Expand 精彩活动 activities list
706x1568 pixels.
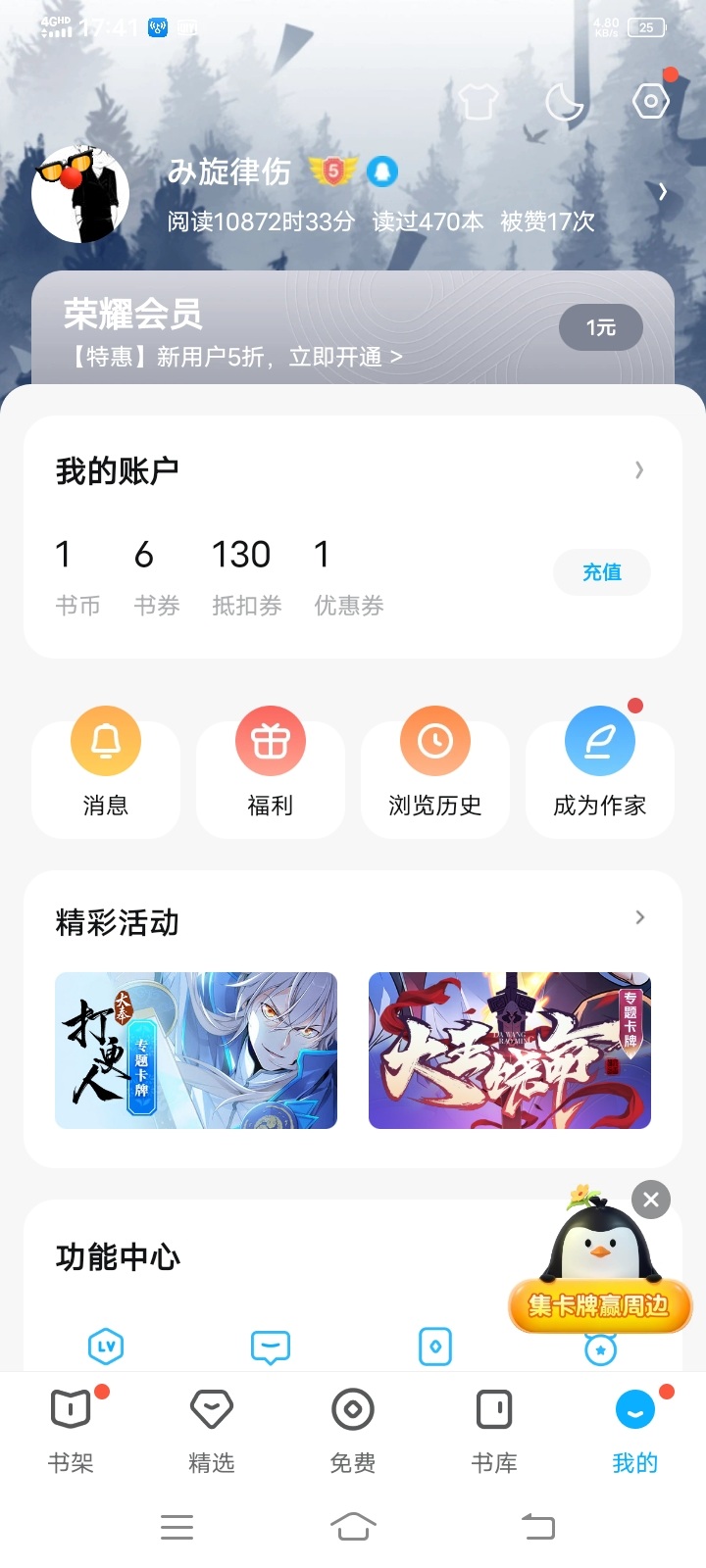[639, 918]
